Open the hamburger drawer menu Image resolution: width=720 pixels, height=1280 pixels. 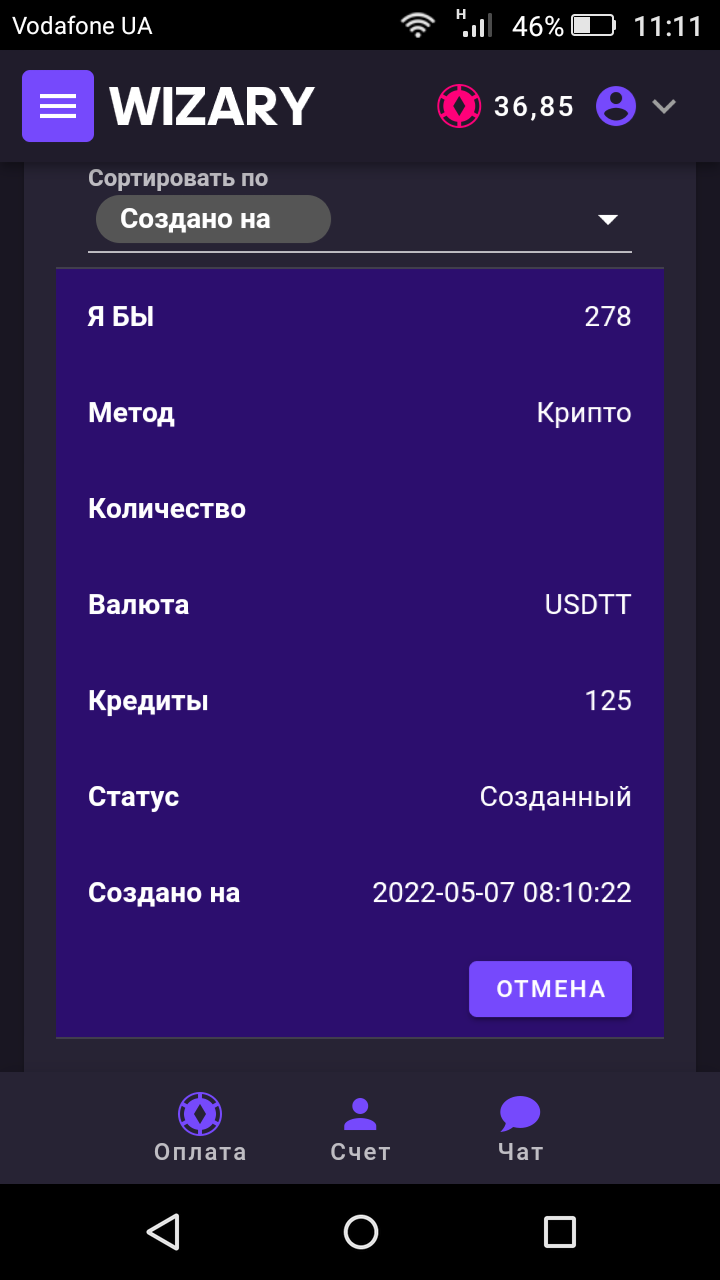58,106
